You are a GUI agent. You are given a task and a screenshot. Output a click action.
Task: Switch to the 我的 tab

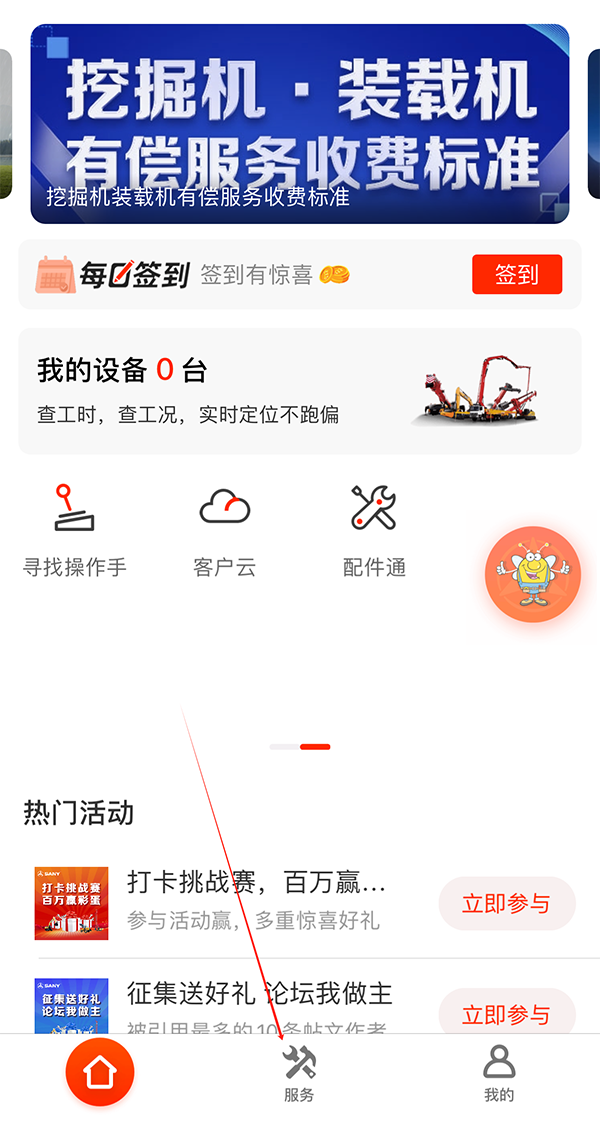pos(499,1075)
